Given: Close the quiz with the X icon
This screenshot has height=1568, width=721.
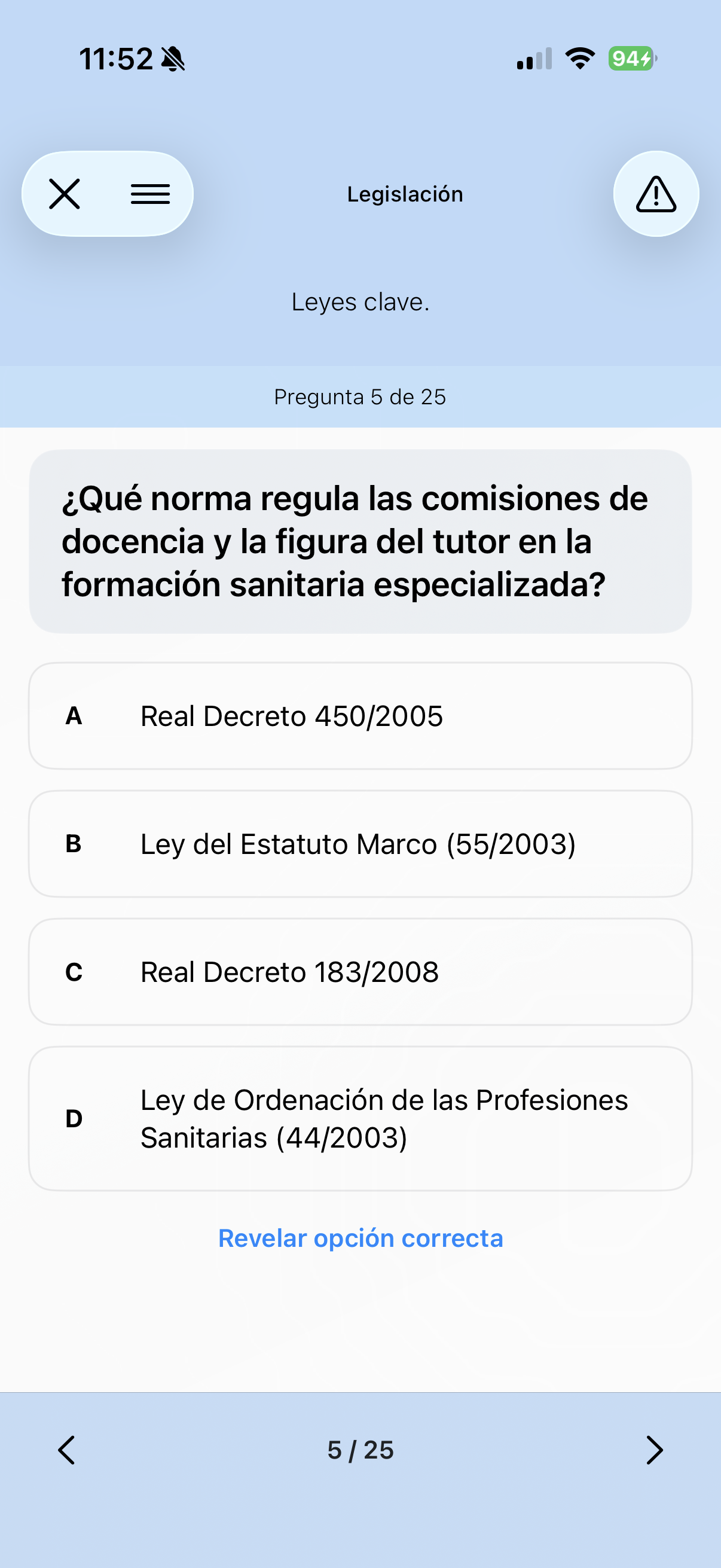Looking at the screenshot, I should point(65,194).
